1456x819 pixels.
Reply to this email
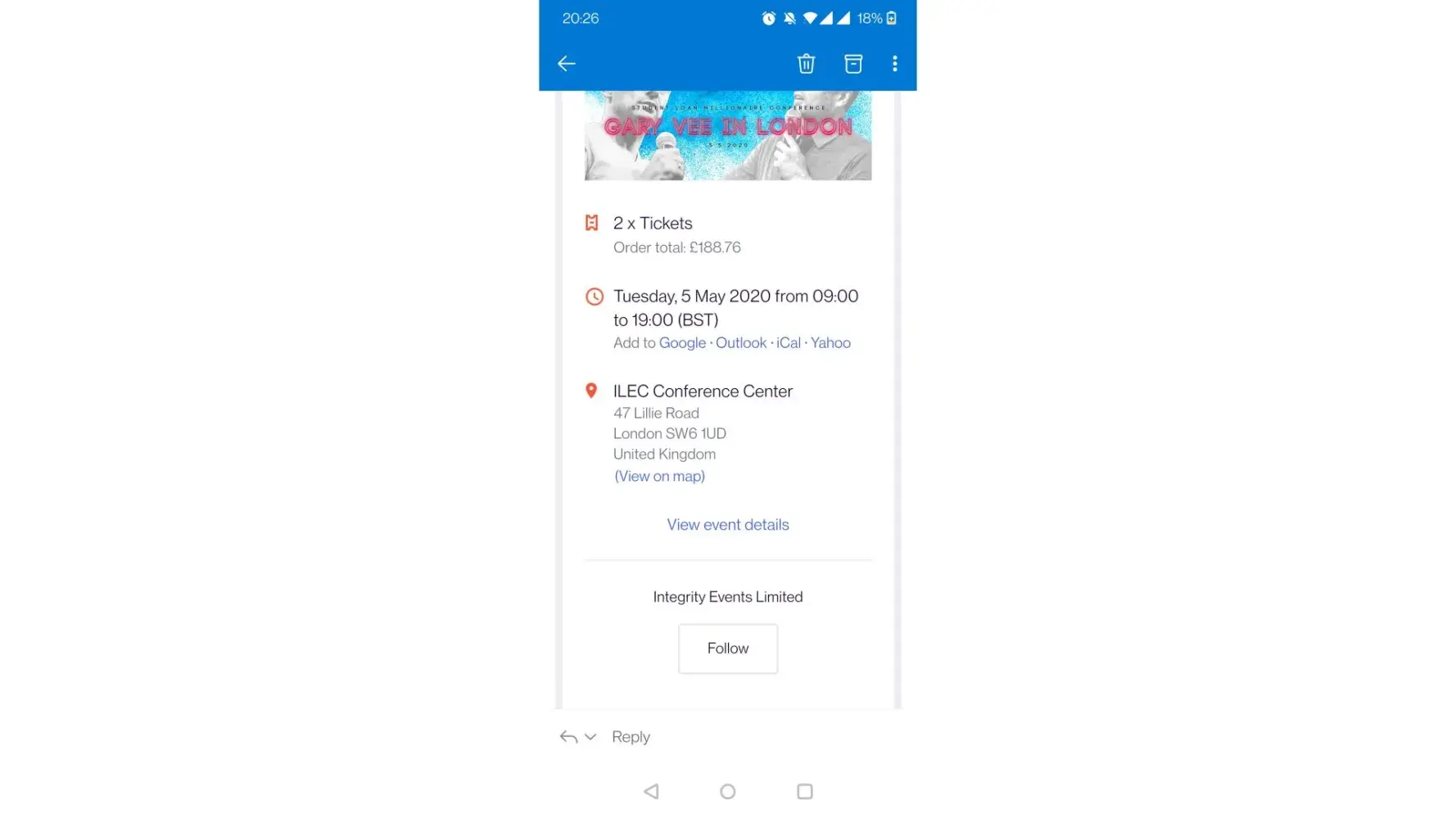click(631, 737)
